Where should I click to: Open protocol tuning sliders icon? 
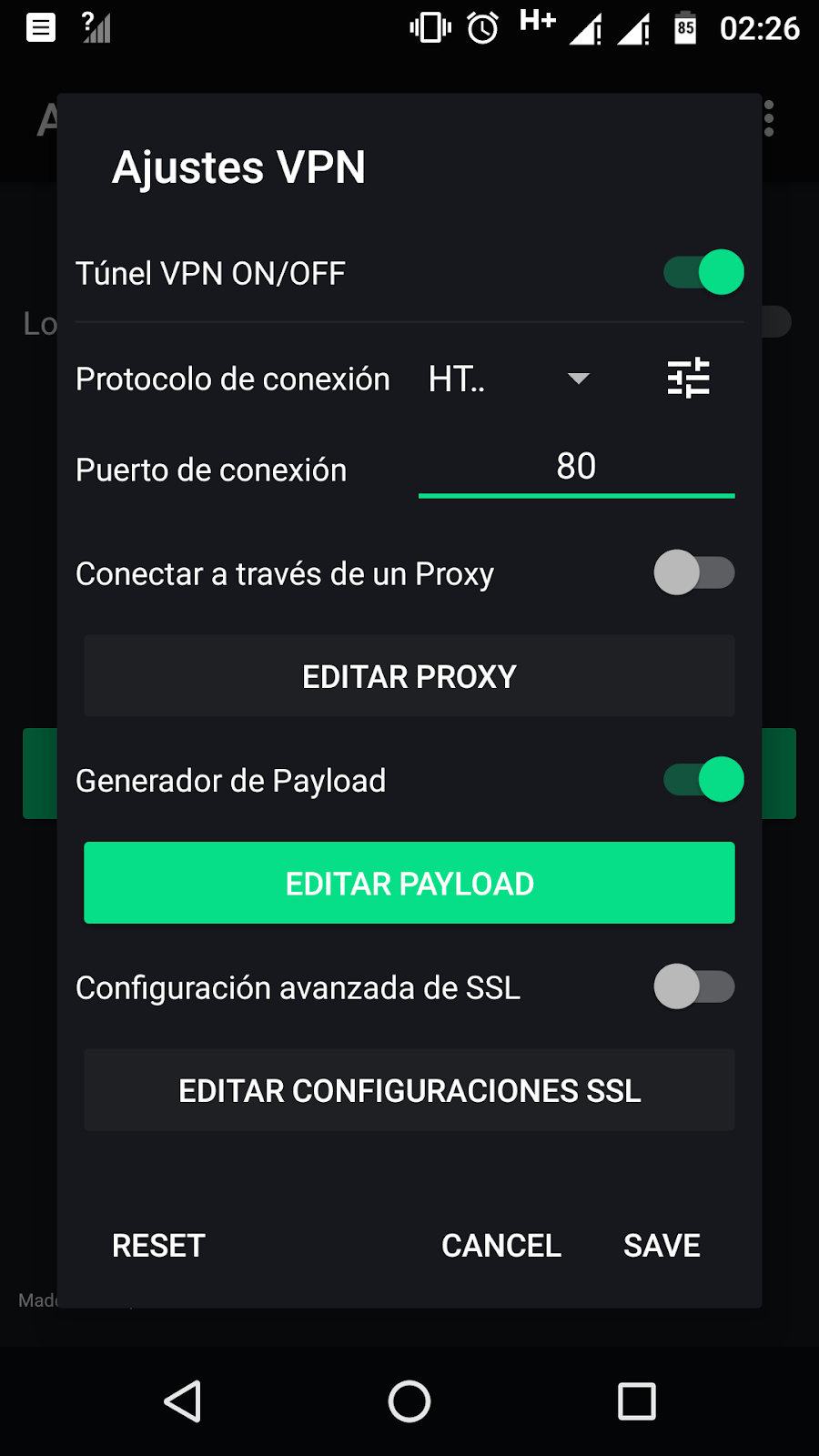[688, 378]
